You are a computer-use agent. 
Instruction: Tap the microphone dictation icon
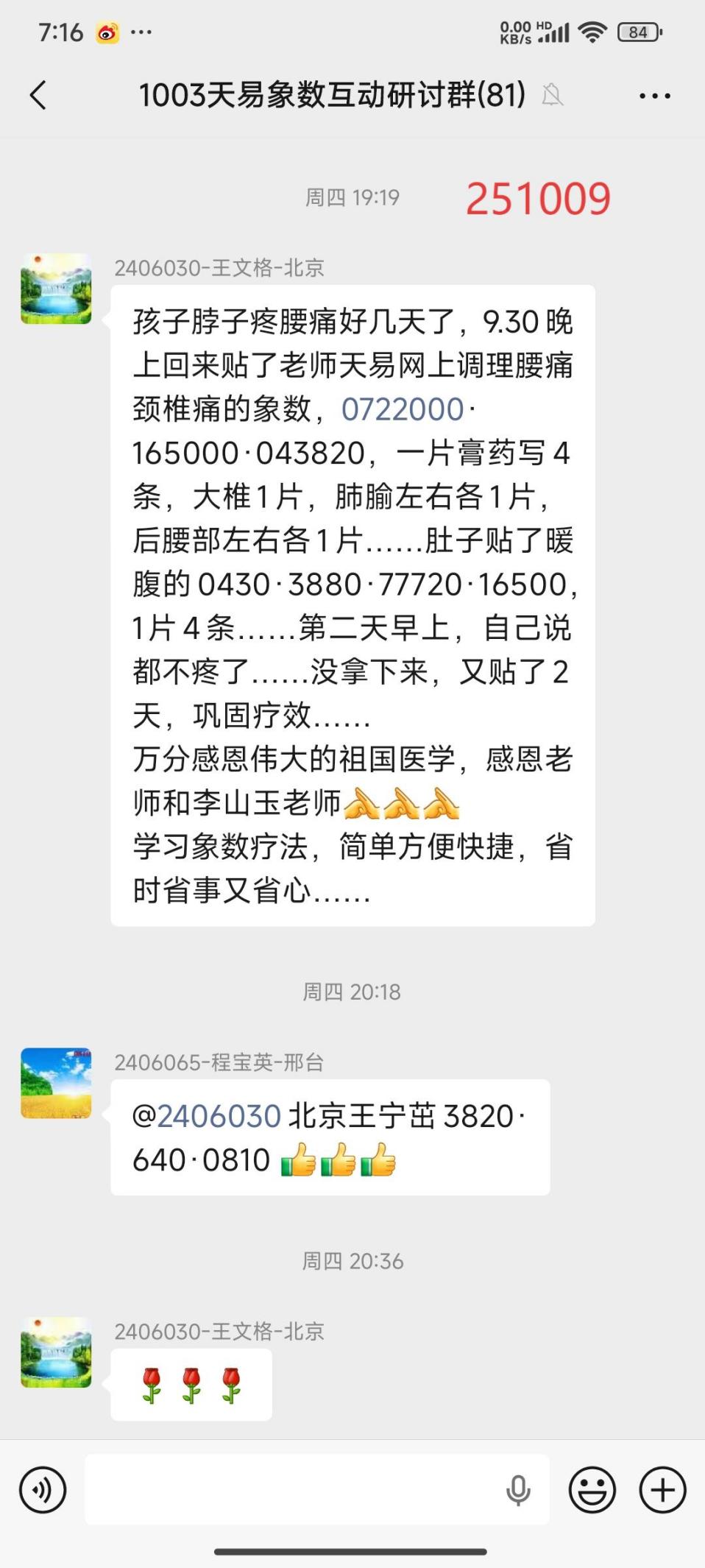[518, 1491]
